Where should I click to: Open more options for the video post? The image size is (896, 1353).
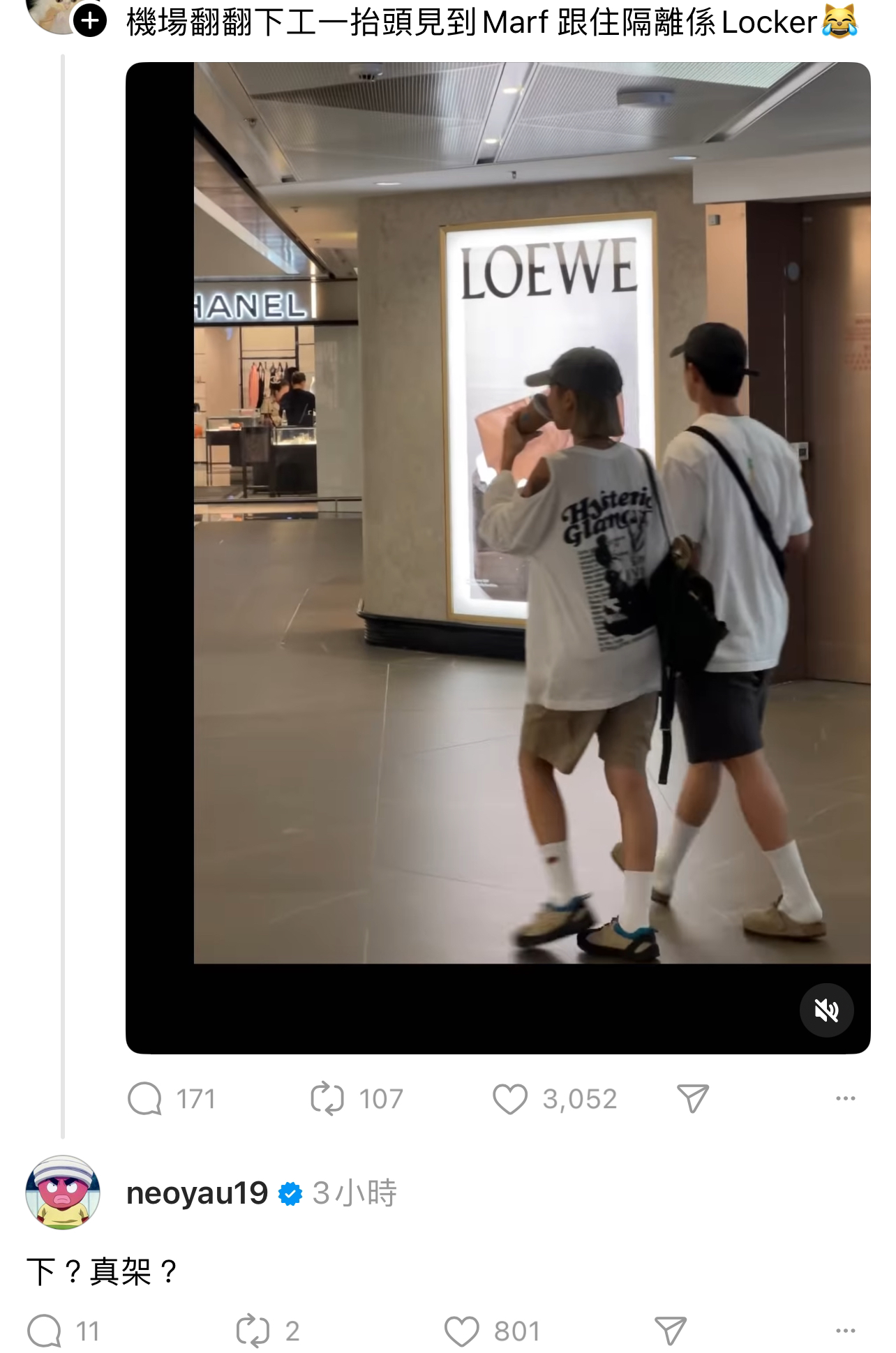point(845,1099)
